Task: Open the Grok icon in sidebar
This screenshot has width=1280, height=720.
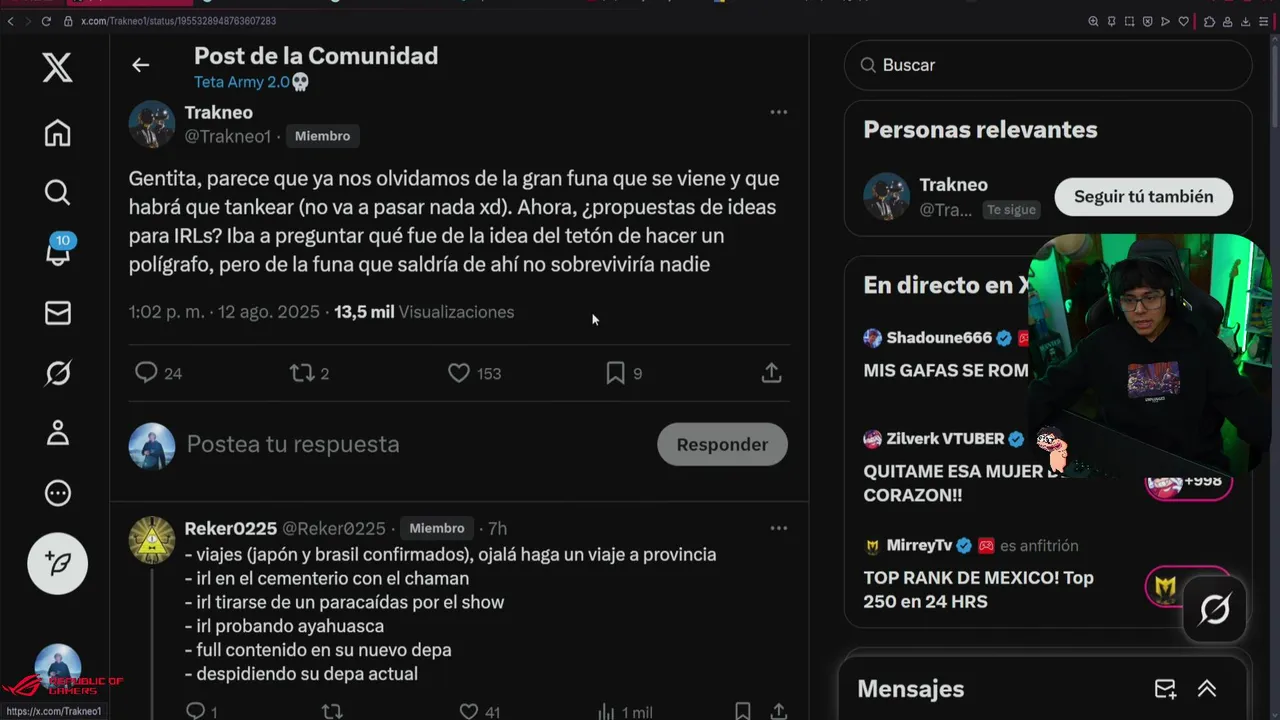Action: (58, 373)
